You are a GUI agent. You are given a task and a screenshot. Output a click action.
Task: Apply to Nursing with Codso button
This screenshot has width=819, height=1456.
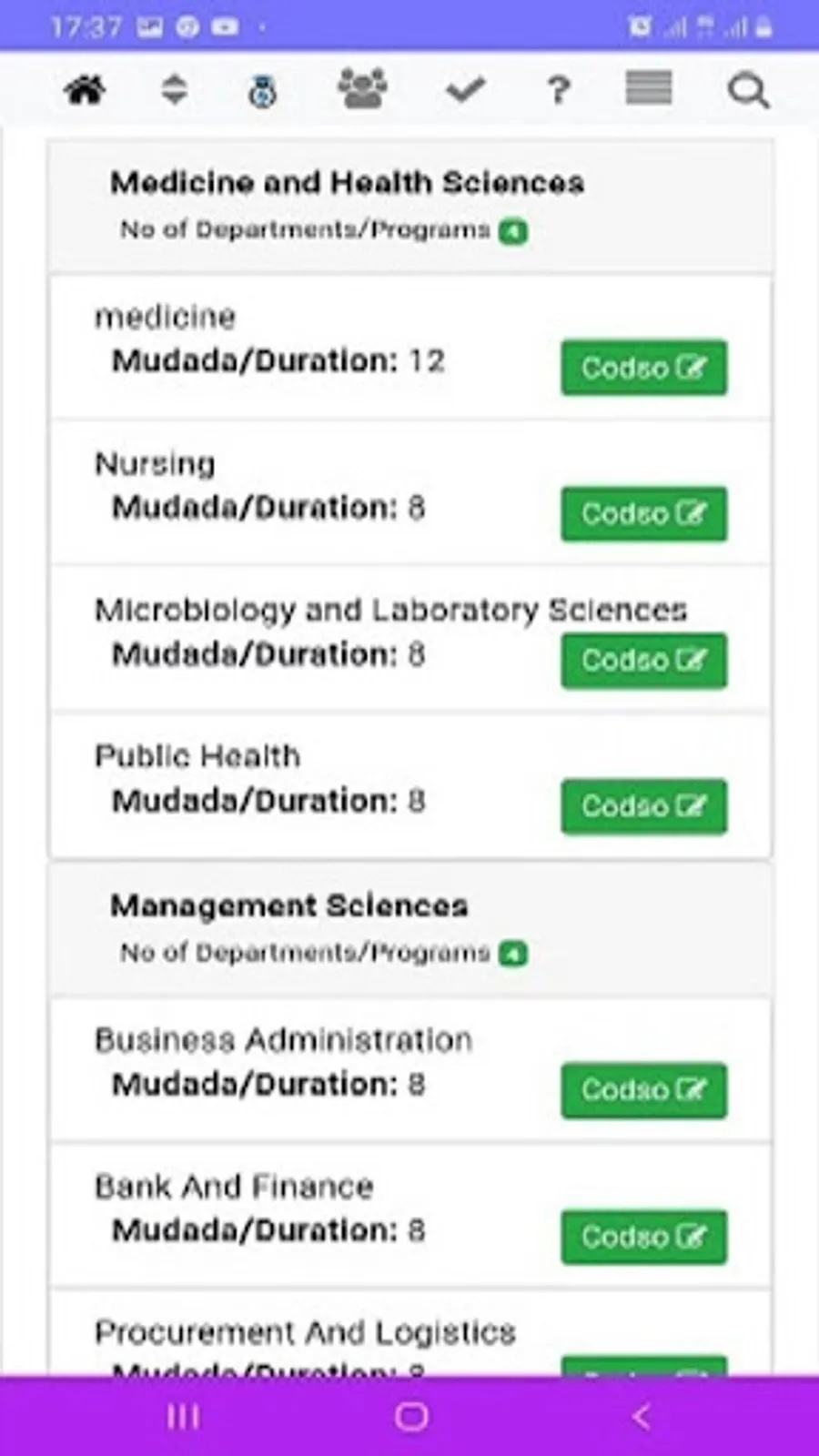coord(643,514)
